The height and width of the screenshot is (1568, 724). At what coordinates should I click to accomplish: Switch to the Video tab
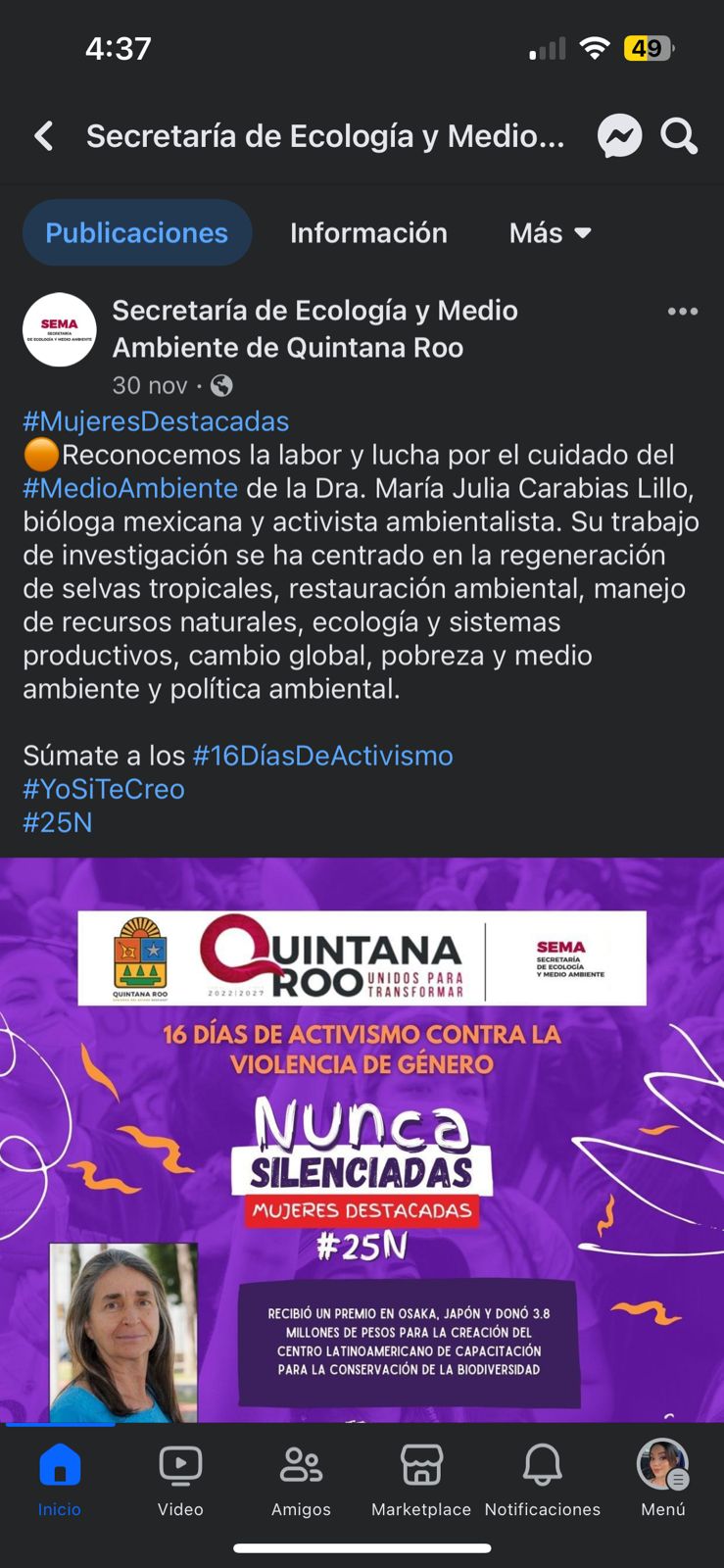coord(180,1480)
